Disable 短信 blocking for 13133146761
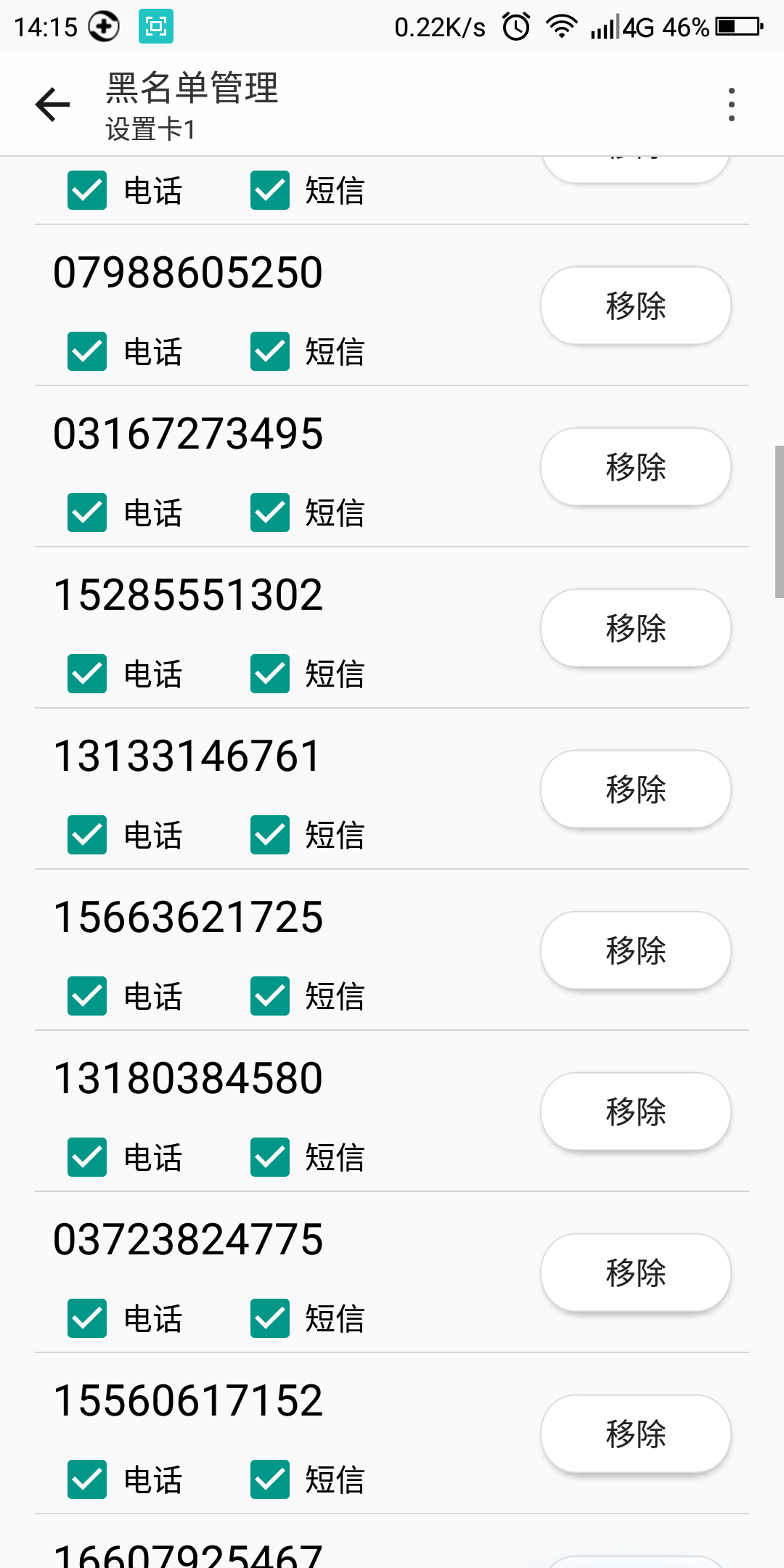 click(x=269, y=836)
